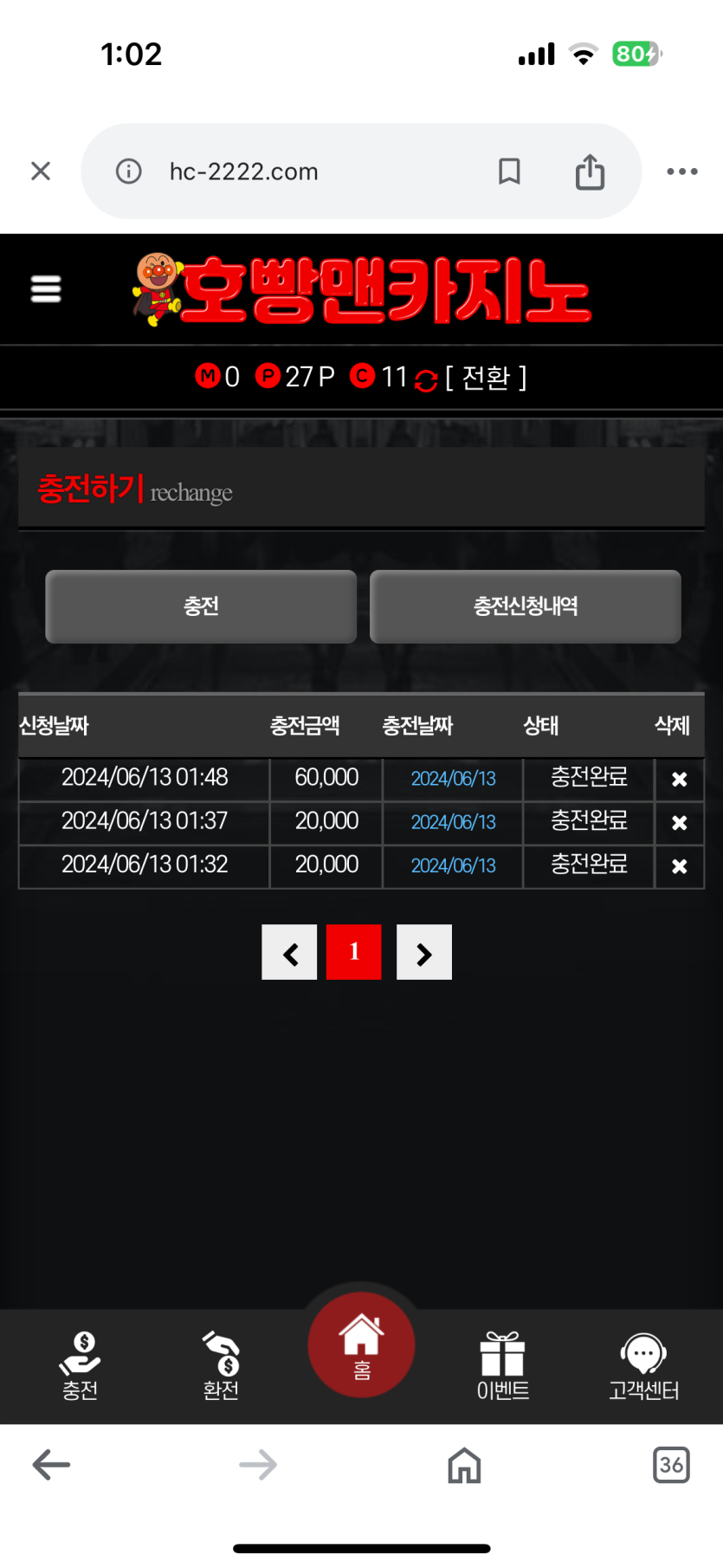Switch to the 충전 tab button

(201, 606)
